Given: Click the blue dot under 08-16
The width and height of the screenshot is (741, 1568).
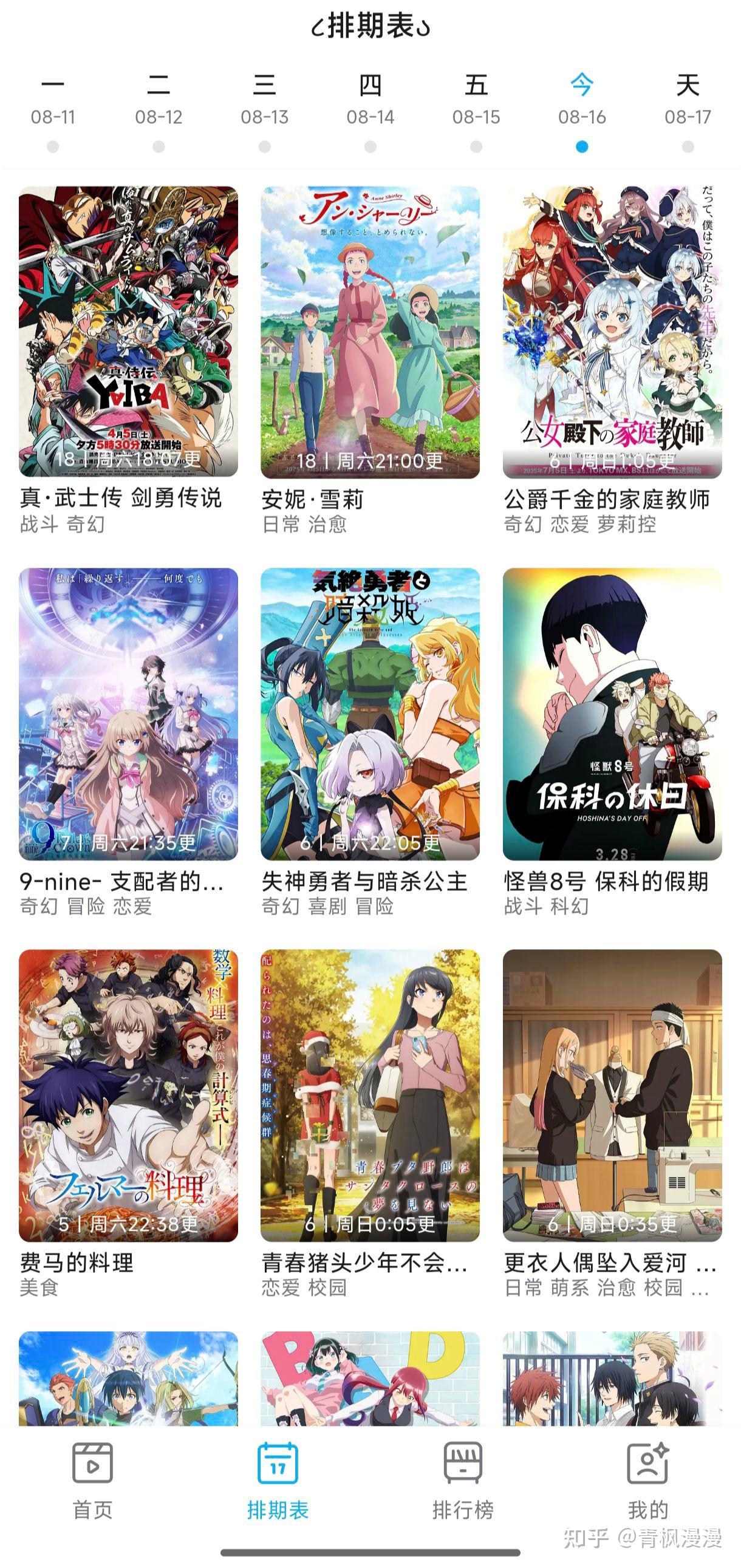Looking at the screenshot, I should (x=581, y=146).
